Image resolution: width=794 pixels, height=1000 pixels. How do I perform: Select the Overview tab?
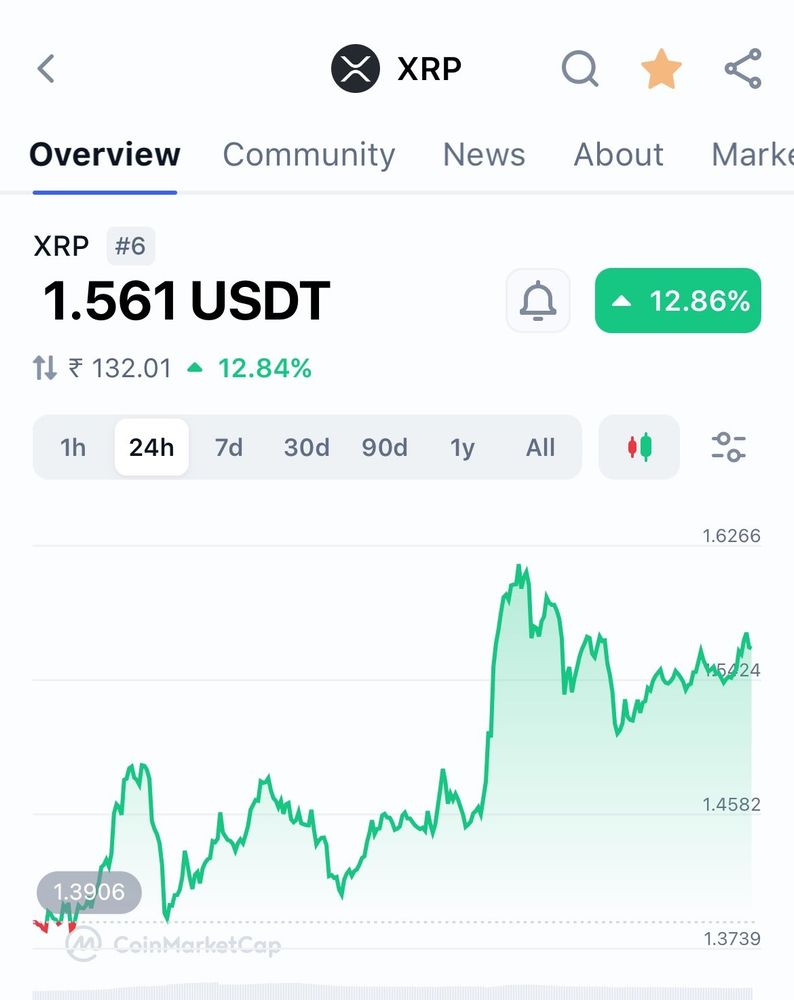point(105,154)
